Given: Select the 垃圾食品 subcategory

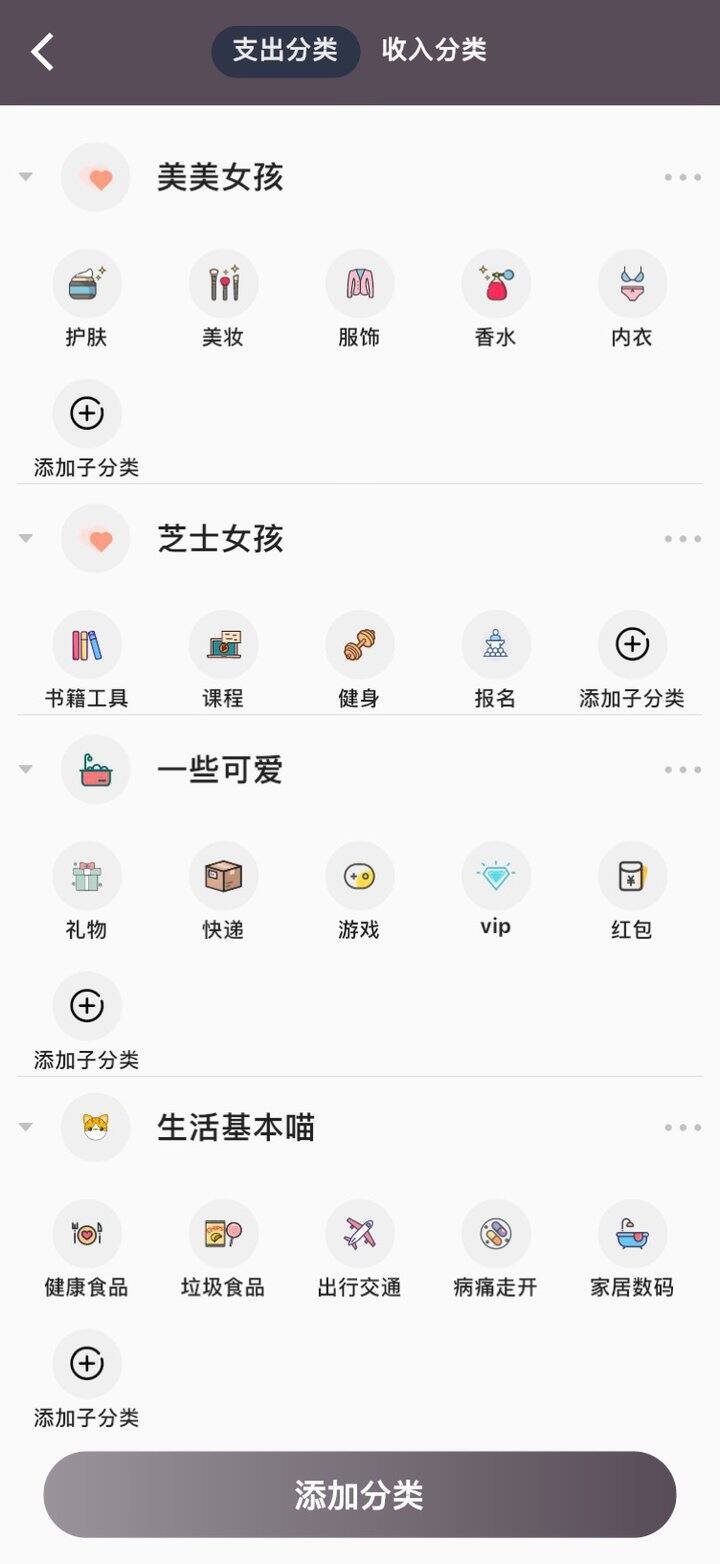Looking at the screenshot, I should coord(223,1249).
